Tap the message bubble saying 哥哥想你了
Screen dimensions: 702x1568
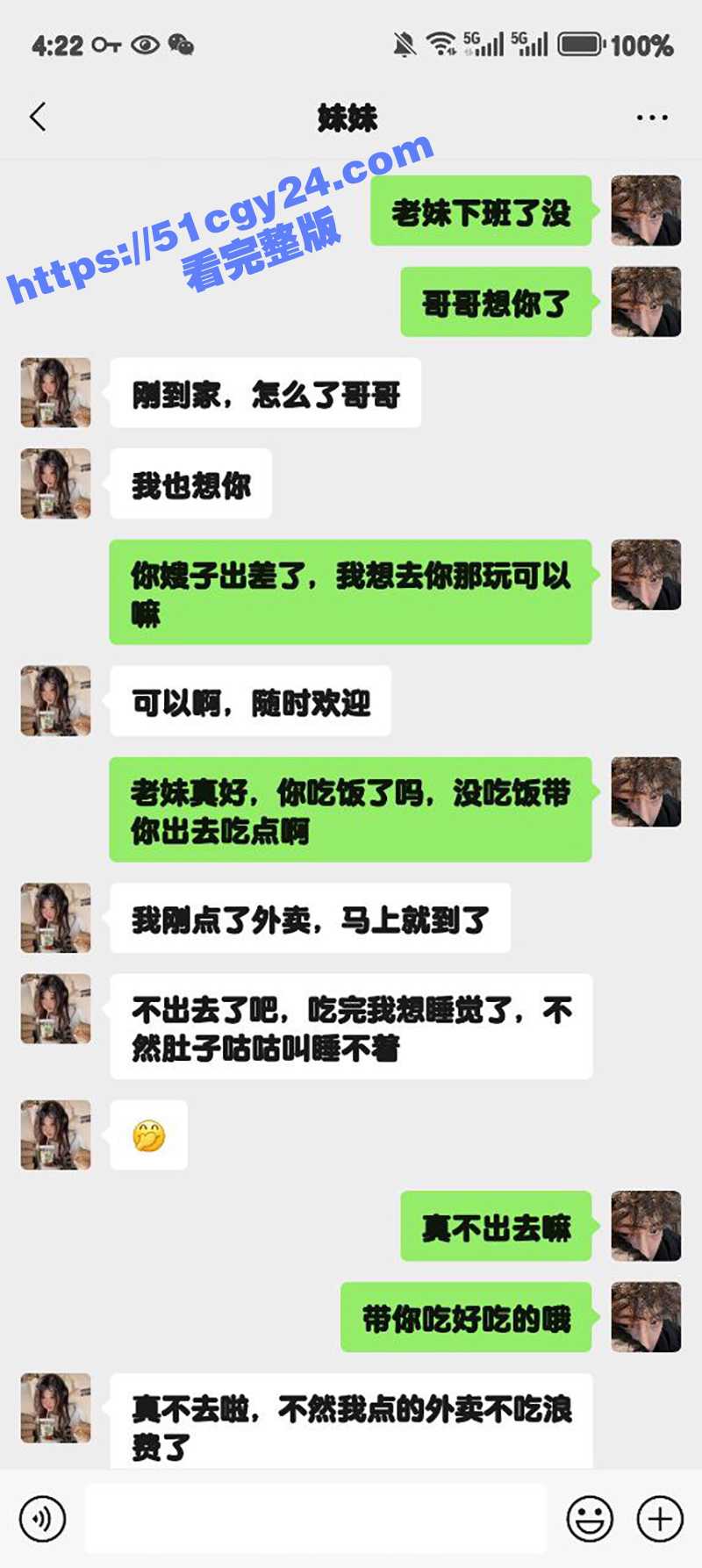click(496, 301)
